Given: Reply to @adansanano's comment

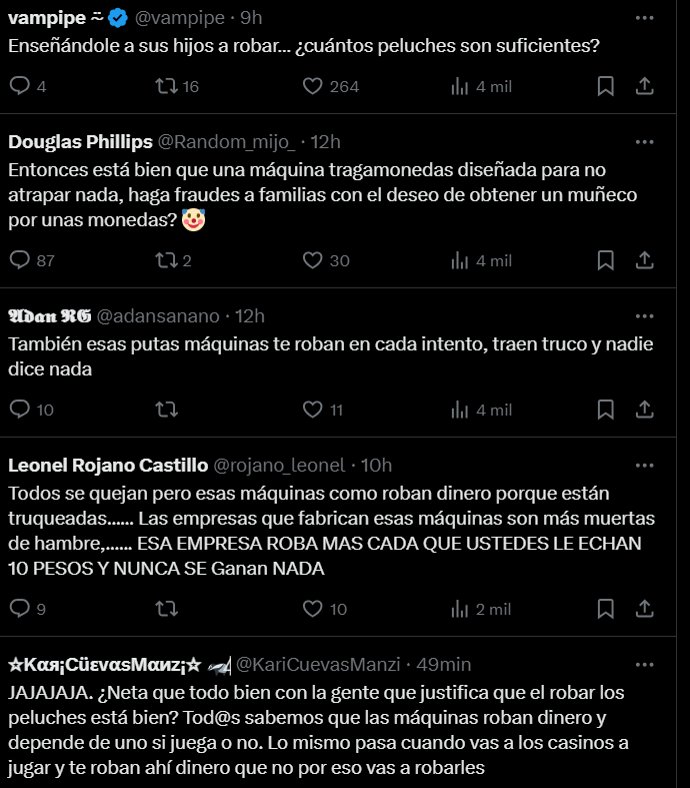Looking at the screenshot, I should pyautogui.click(x=20, y=409).
